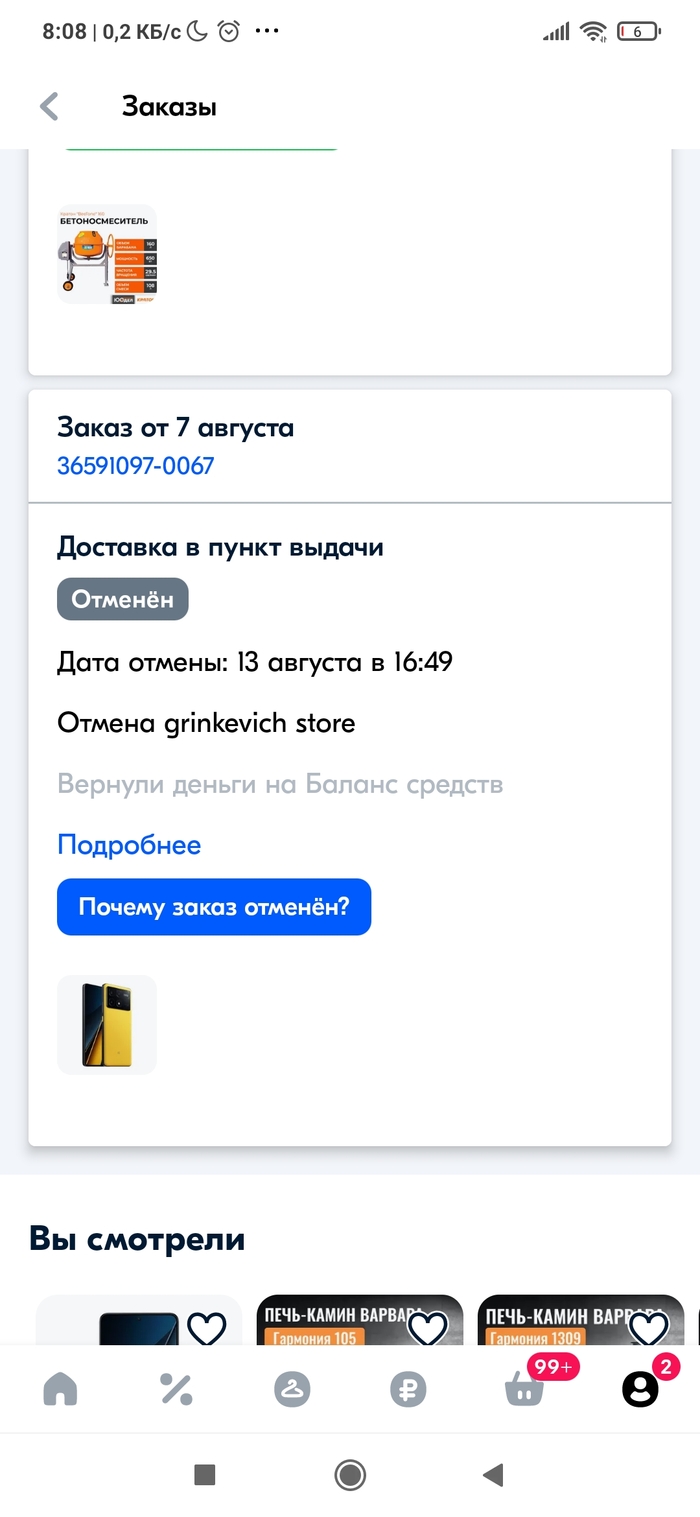
Task: Go back from the Заказы screen
Action: point(49,107)
